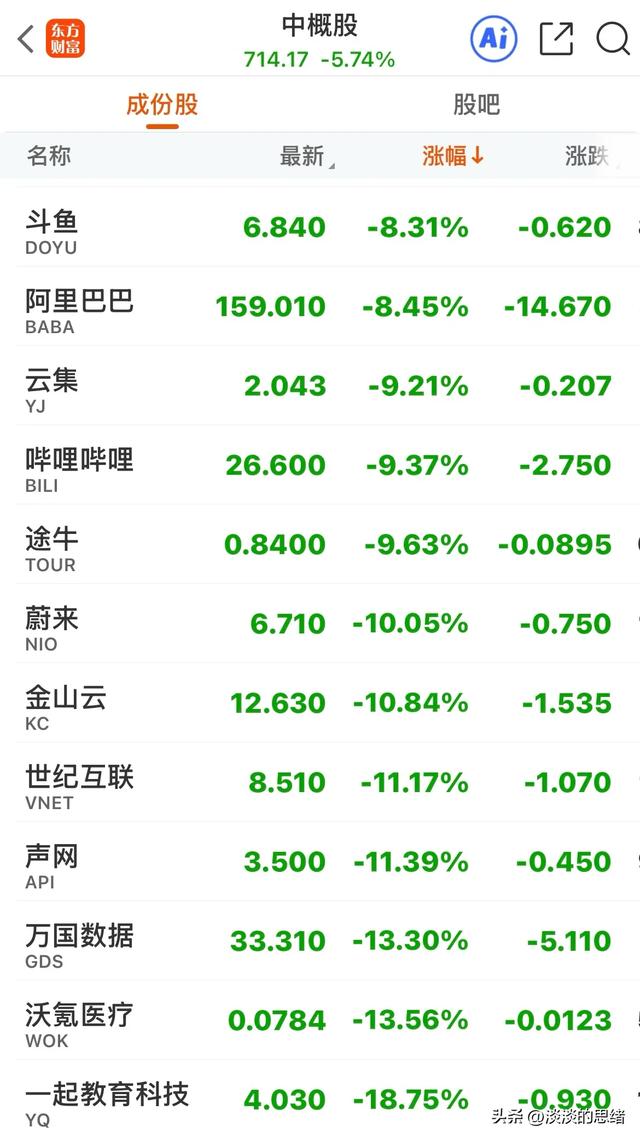Screen dimensions: 640x1139
Task: View details for 声网 API
Action: [320, 861]
